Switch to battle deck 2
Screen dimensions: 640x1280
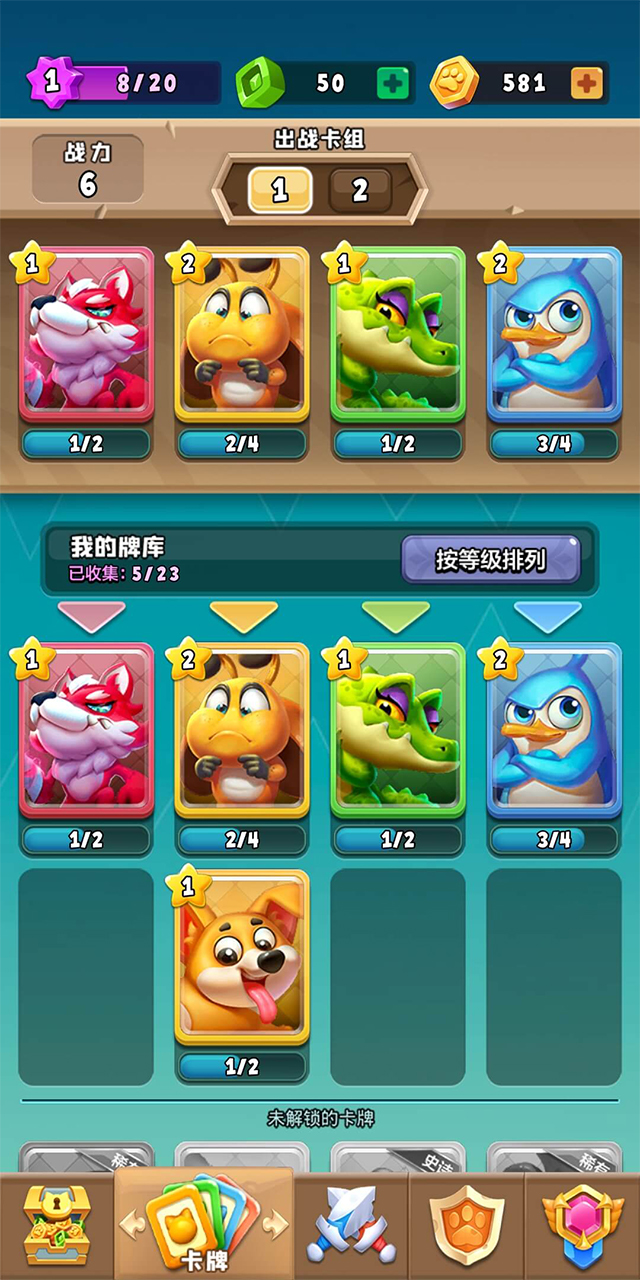pos(360,190)
